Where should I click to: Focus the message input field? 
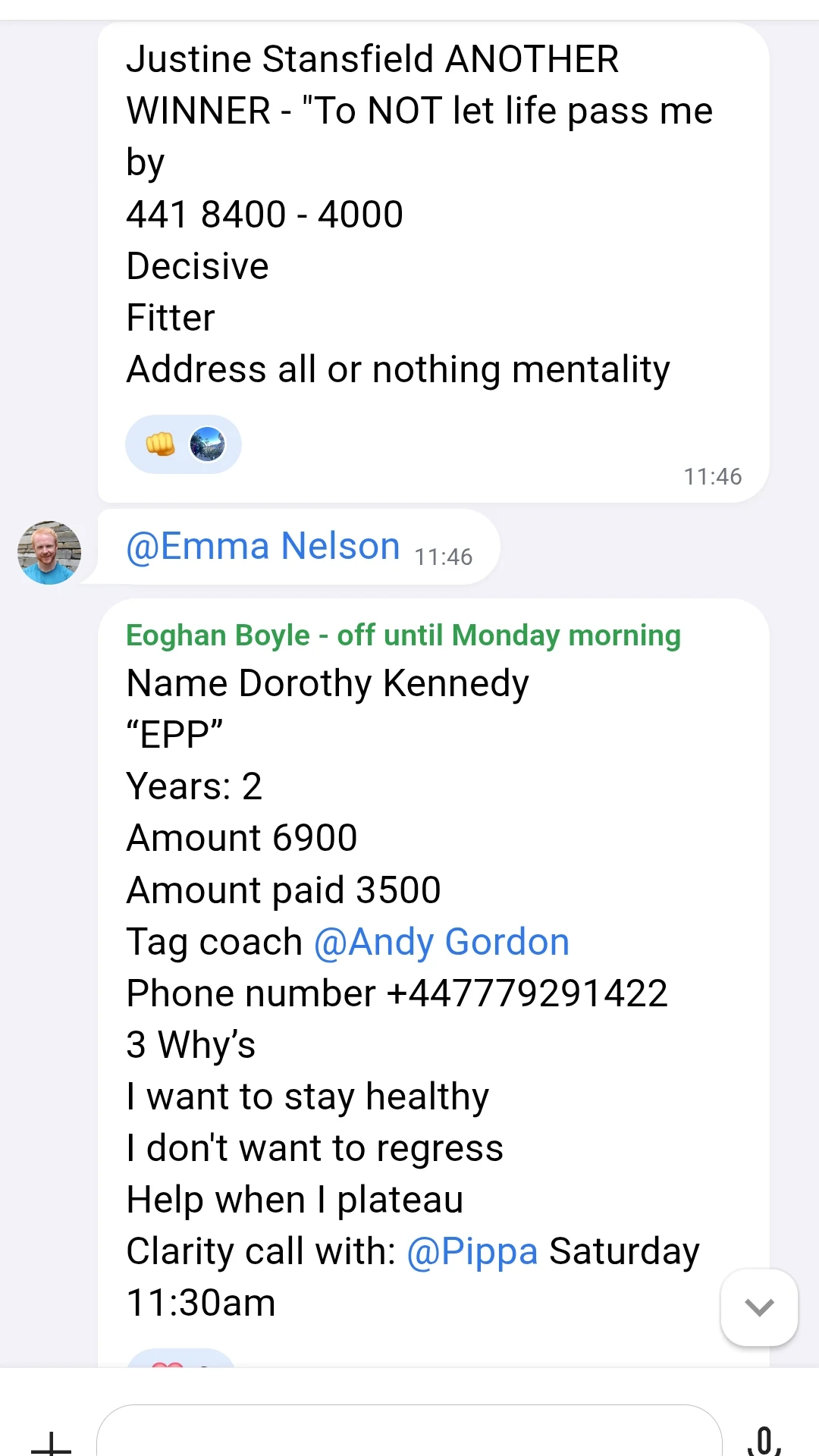(409, 1435)
